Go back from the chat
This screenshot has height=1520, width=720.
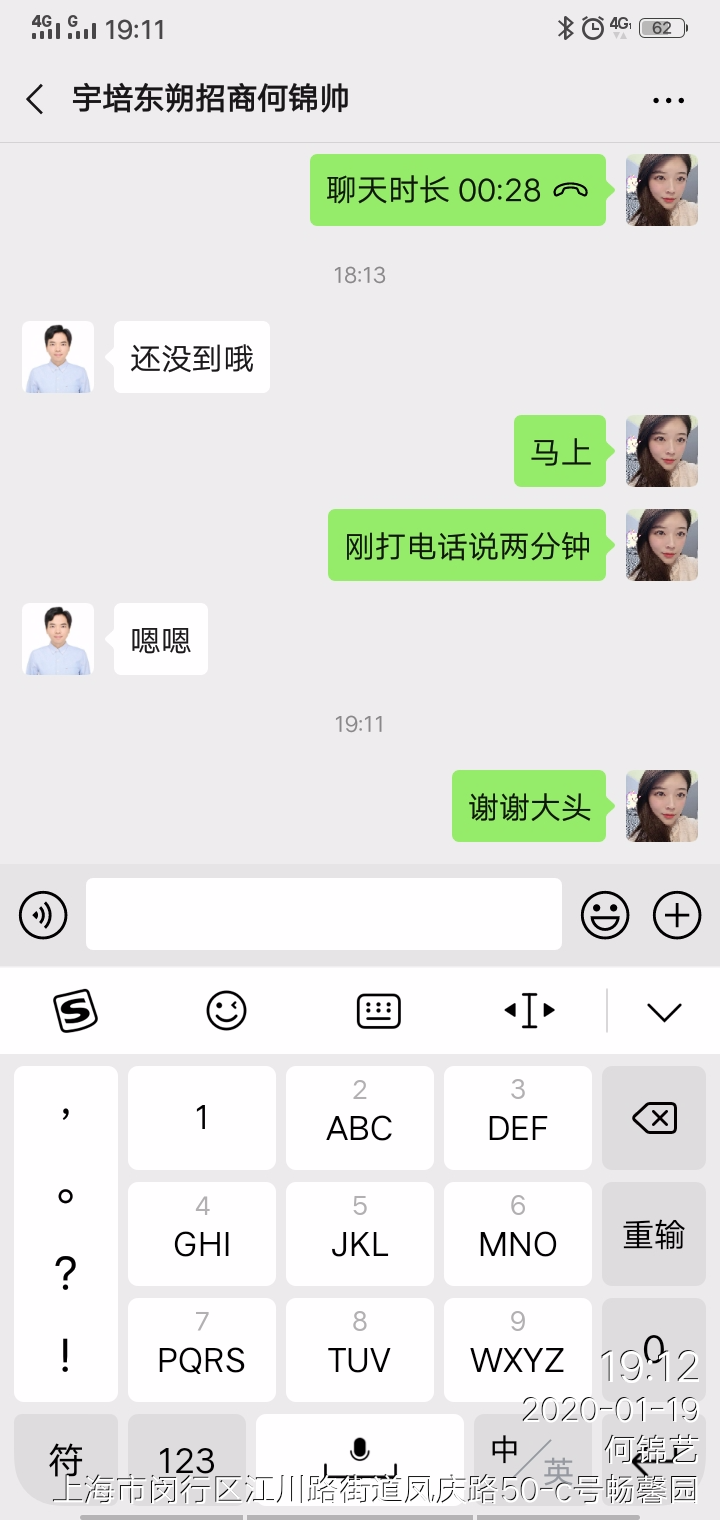[35, 99]
